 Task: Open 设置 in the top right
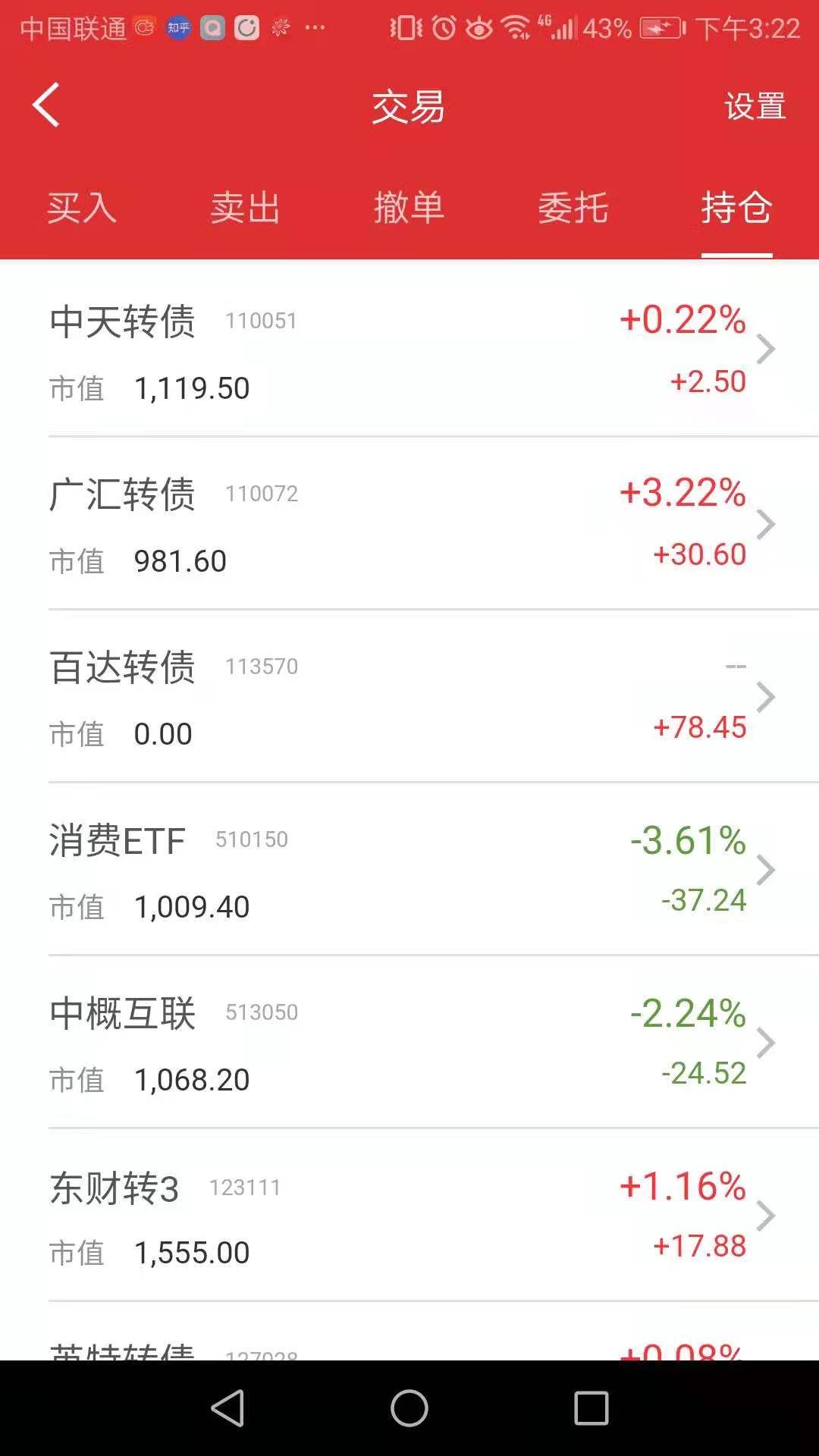tap(755, 107)
